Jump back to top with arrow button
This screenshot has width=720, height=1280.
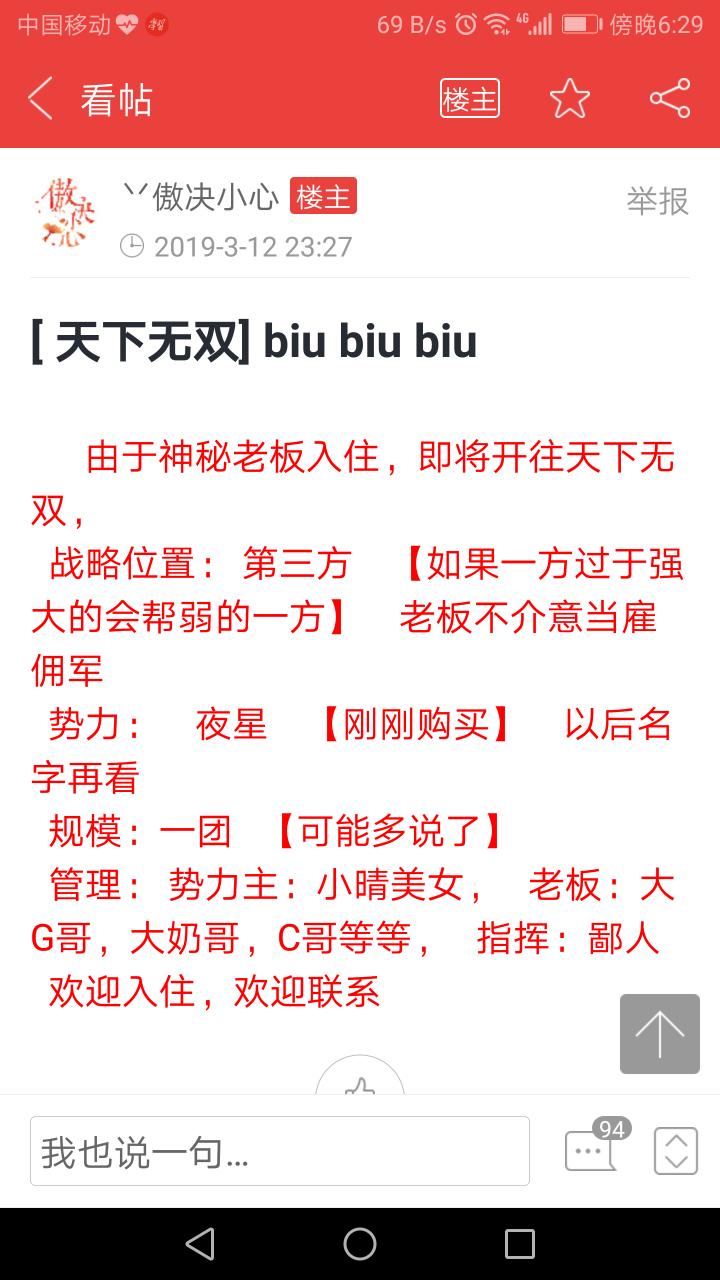(659, 1034)
